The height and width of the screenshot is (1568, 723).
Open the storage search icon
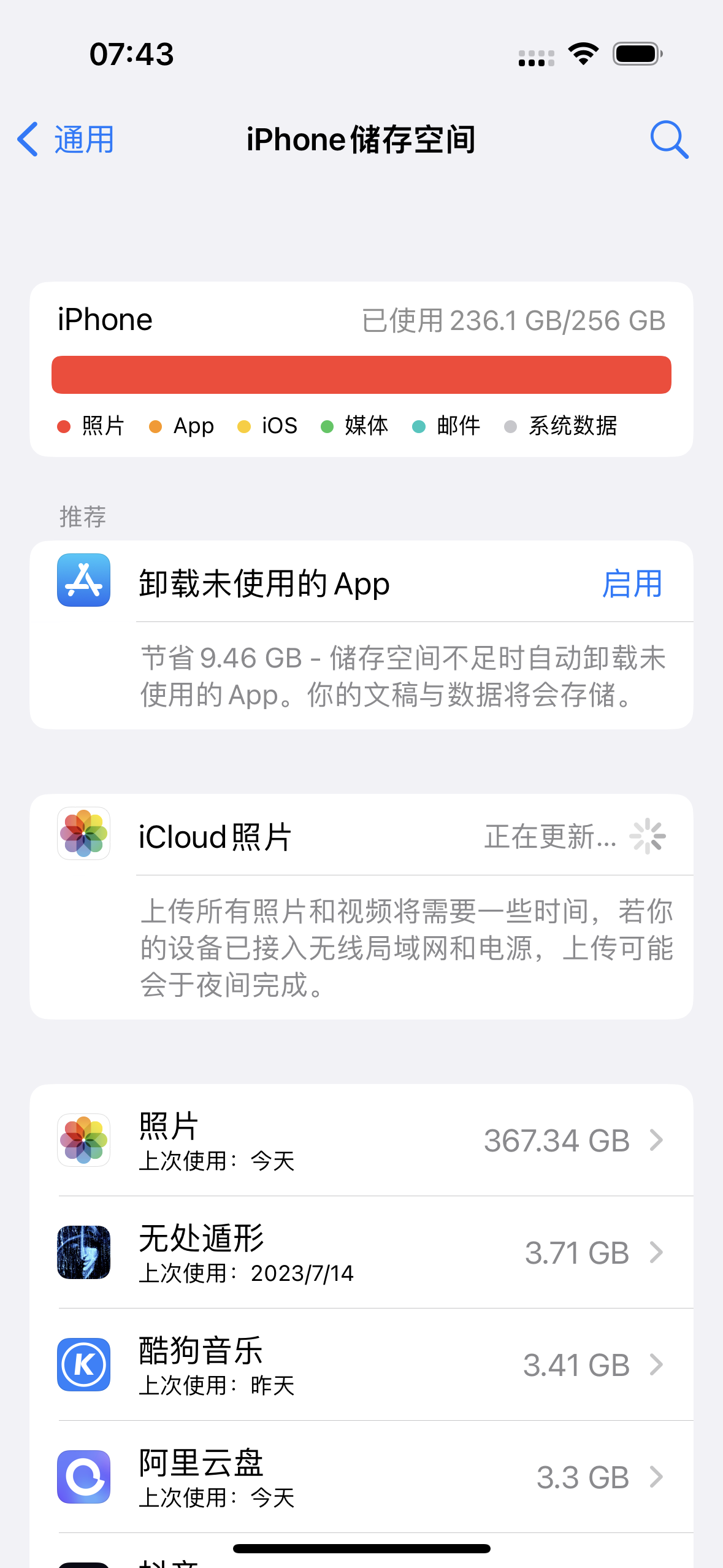pyautogui.click(x=668, y=139)
